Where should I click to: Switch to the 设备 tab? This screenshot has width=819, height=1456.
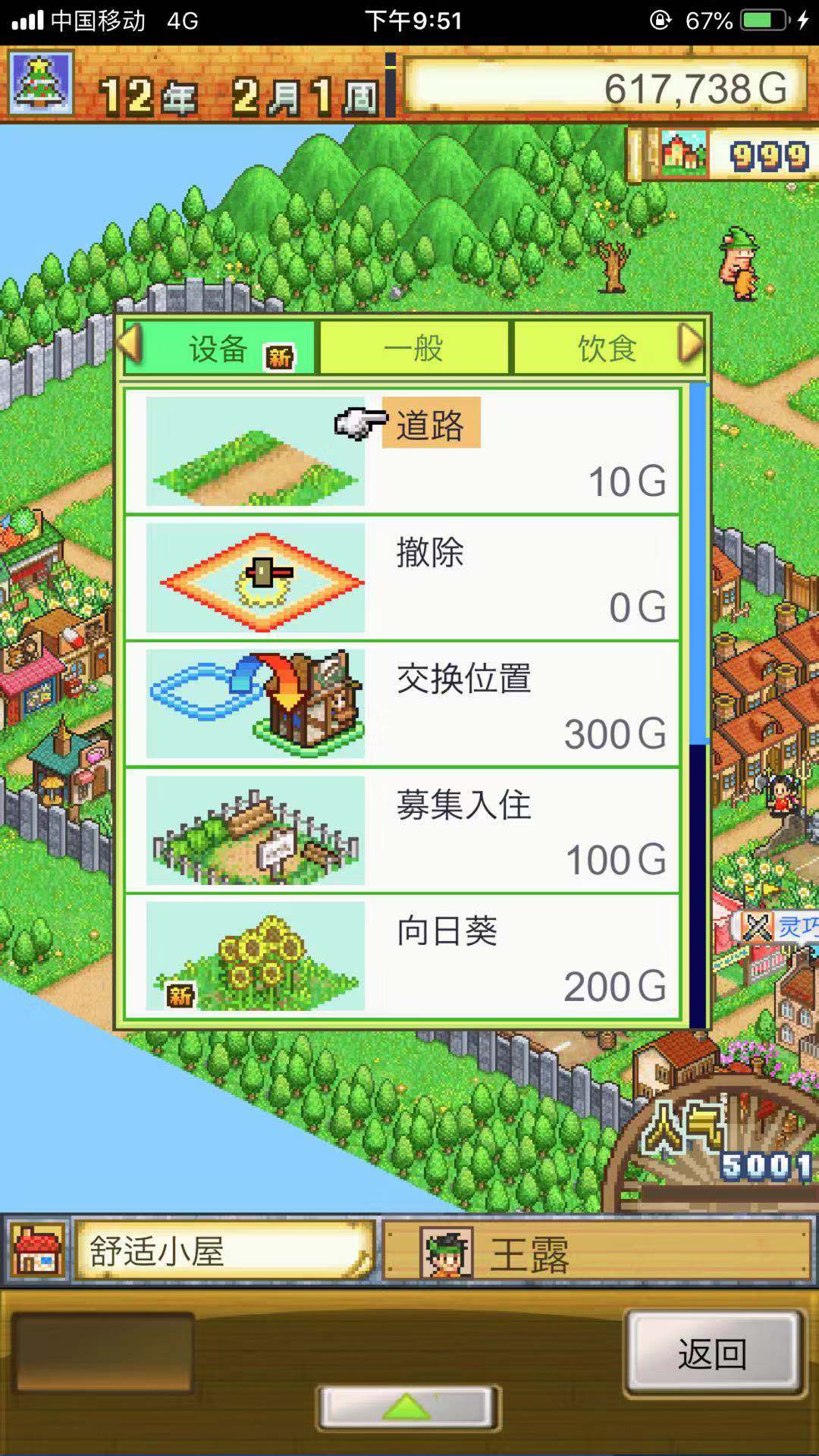[x=220, y=349]
